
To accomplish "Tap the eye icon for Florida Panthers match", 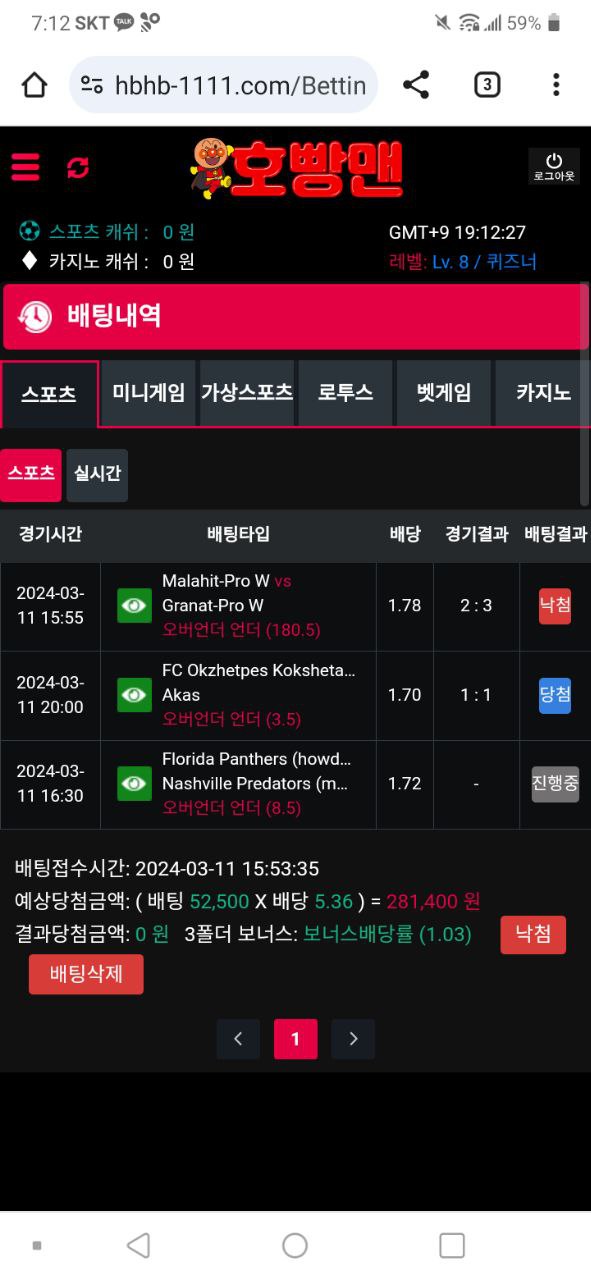I will click(x=134, y=784).
